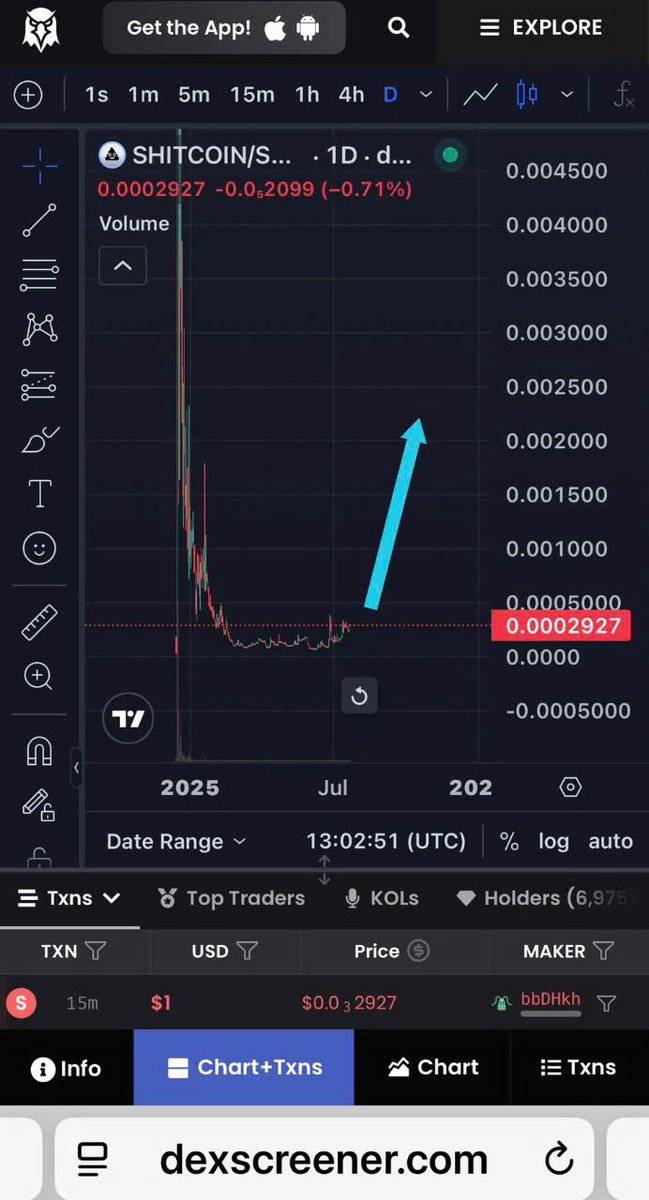Select the 15m timeframe
The image size is (649, 1200).
pyautogui.click(x=252, y=95)
